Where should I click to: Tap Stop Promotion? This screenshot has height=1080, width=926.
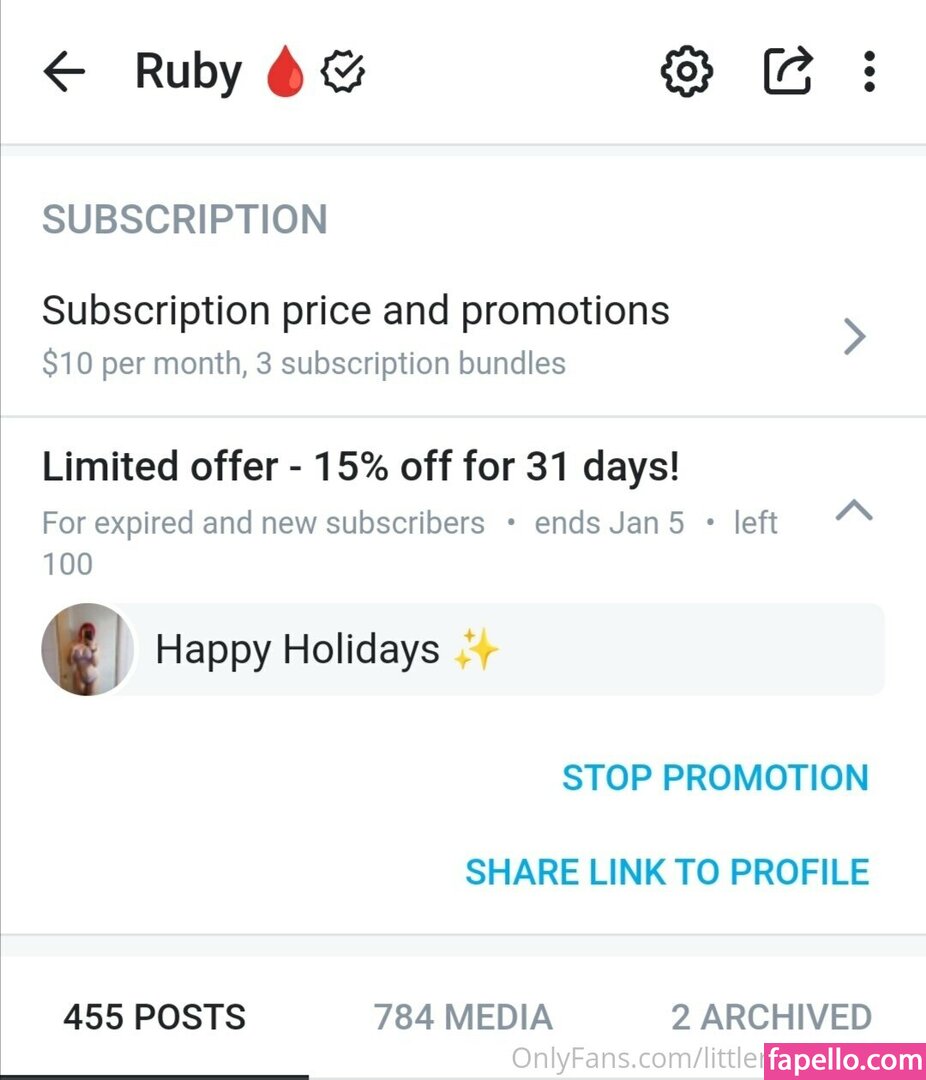point(715,778)
